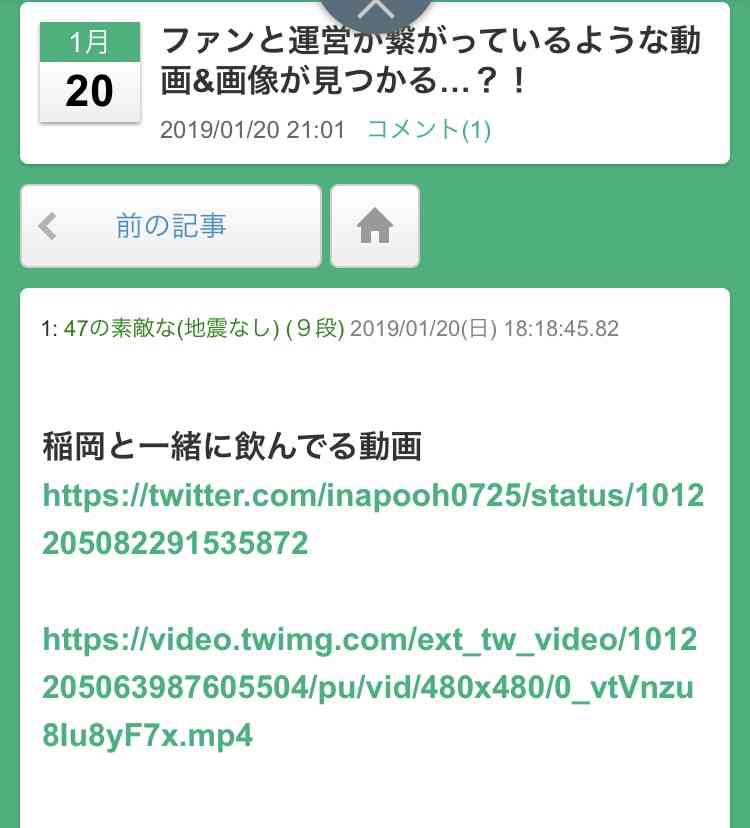This screenshot has height=828, width=750.
Task: Go to the previous article (前の記事)
Action: tap(171, 226)
